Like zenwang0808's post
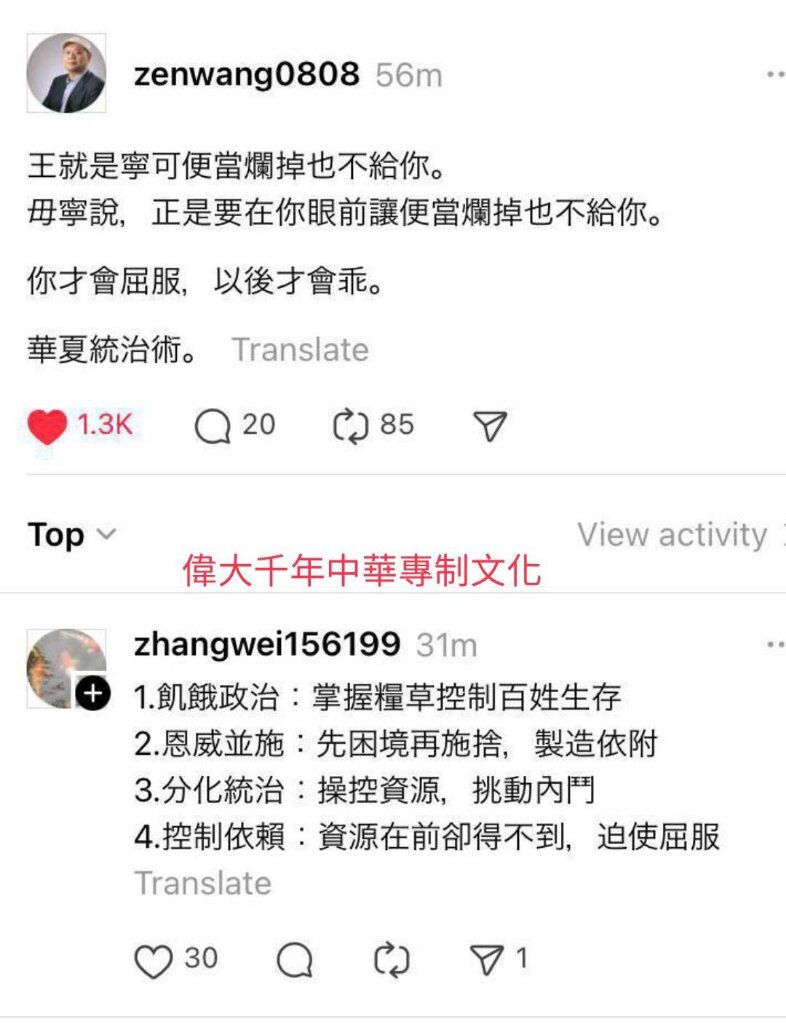Screen dimensions: 786x1024 point(47,426)
